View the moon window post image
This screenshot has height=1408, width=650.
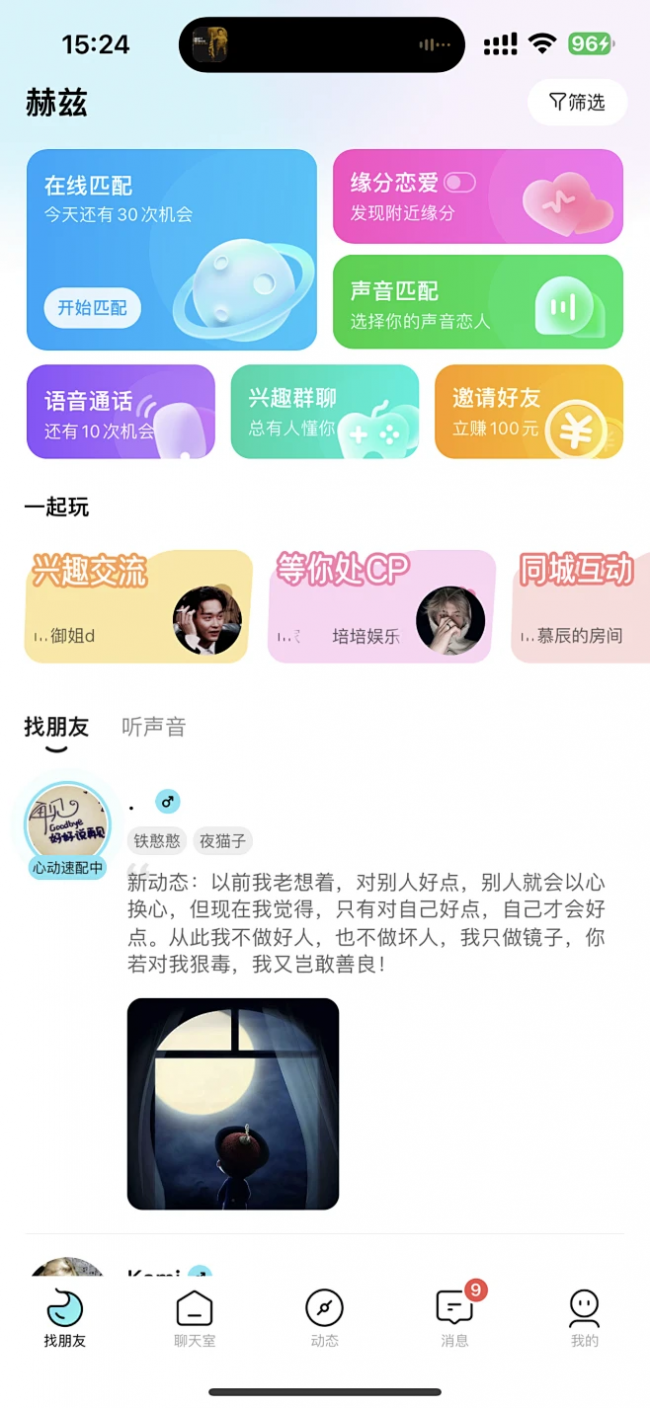(x=233, y=1104)
